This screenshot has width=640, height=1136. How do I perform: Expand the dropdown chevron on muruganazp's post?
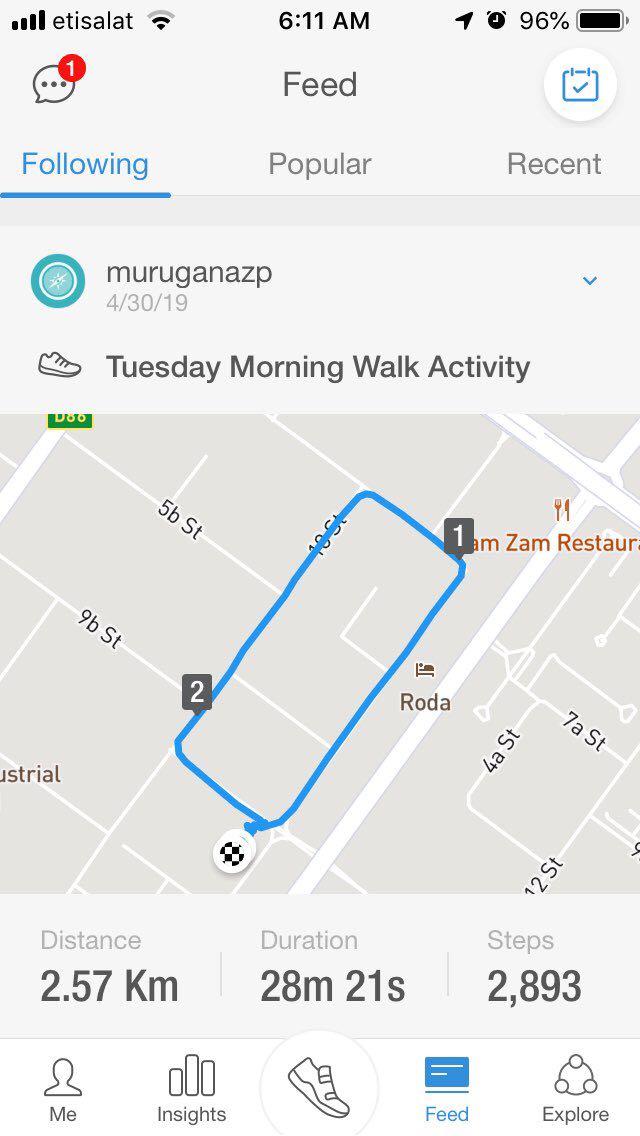[590, 281]
